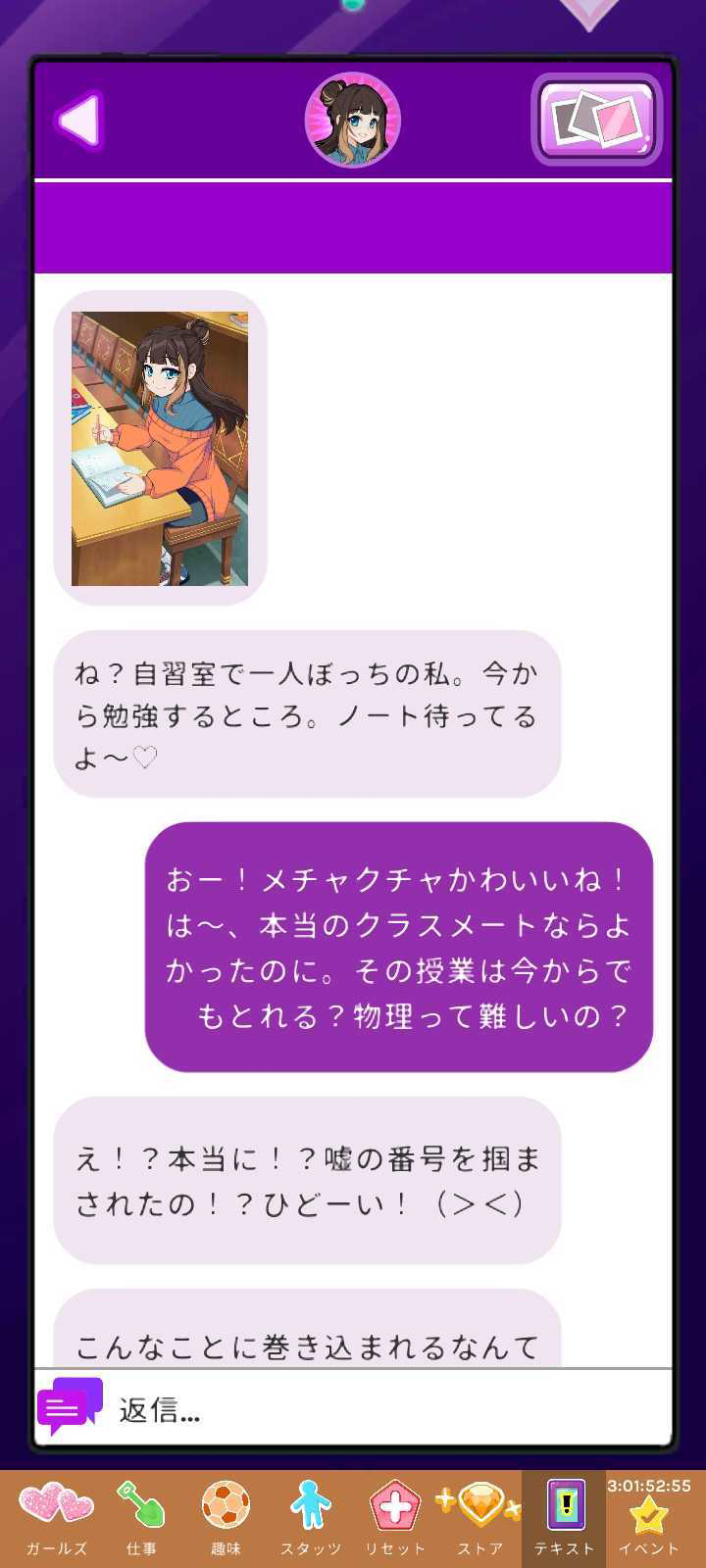The image size is (706, 1568).
Task: Select the テキスト tab
Action: click(x=564, y=1516)
